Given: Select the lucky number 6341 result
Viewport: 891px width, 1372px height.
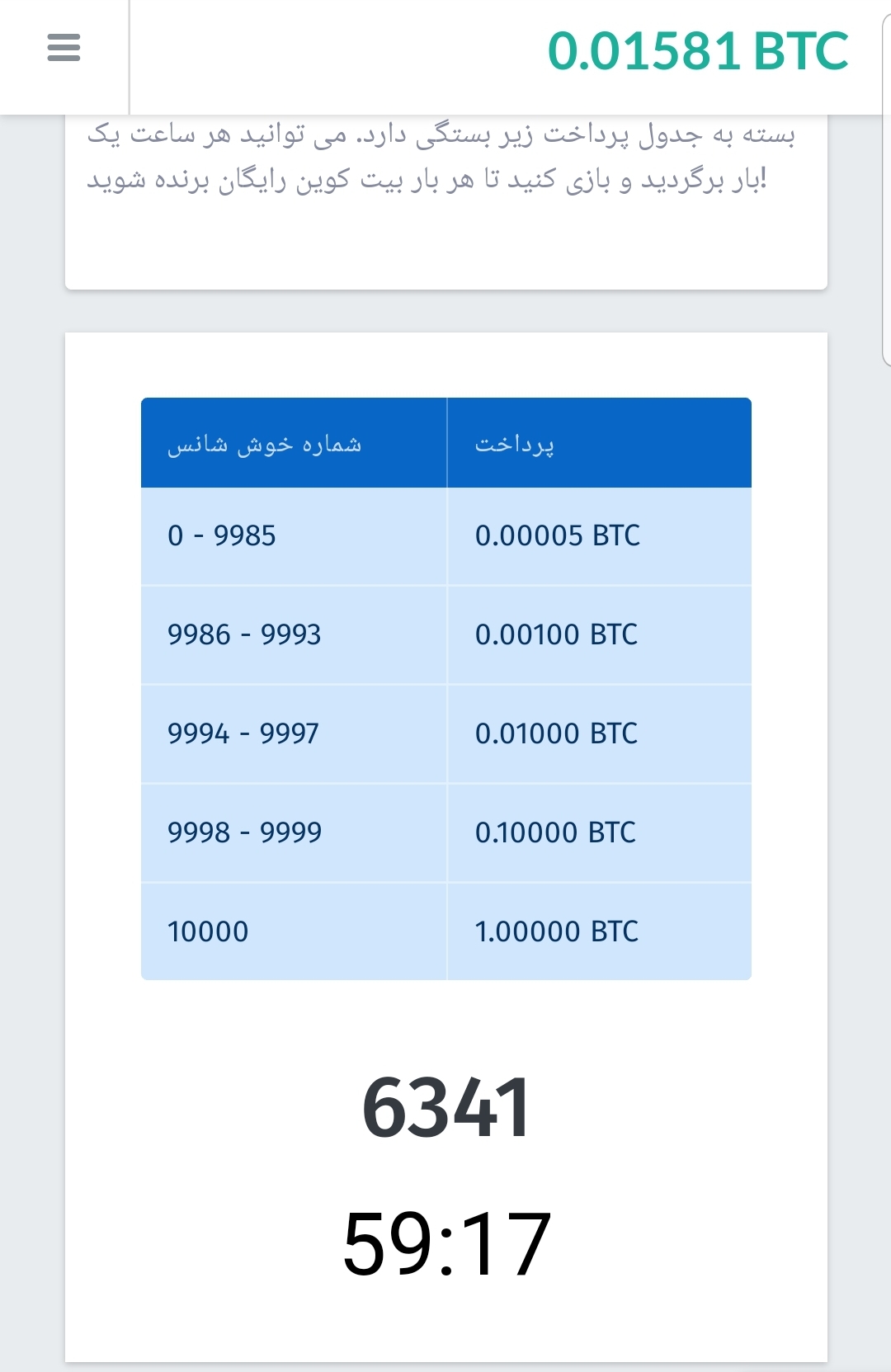Looking at the screenshot, I should tap(447, 1110).
